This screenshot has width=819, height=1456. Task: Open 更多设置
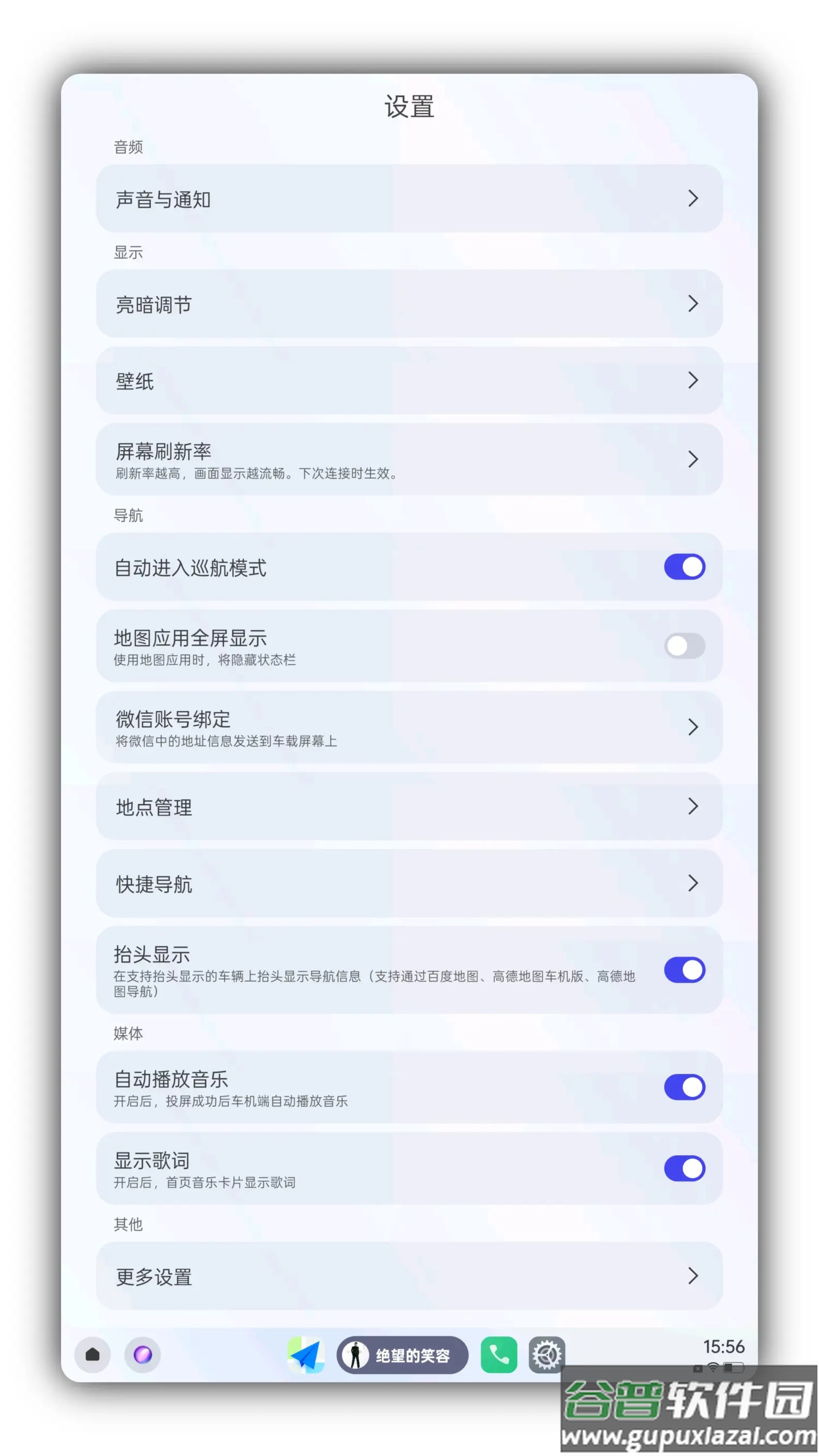409,1275
